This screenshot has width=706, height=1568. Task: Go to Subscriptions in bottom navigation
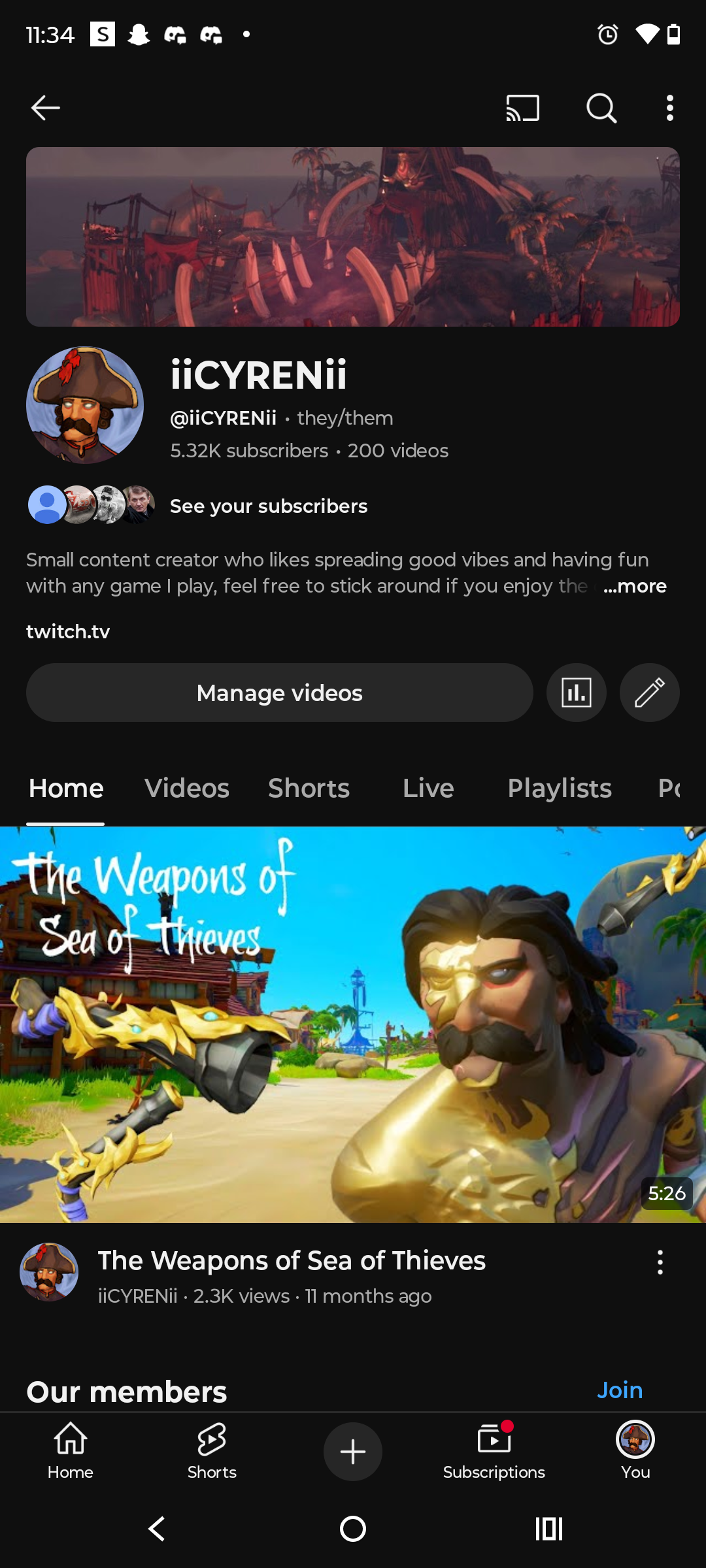coord(494,1452)
